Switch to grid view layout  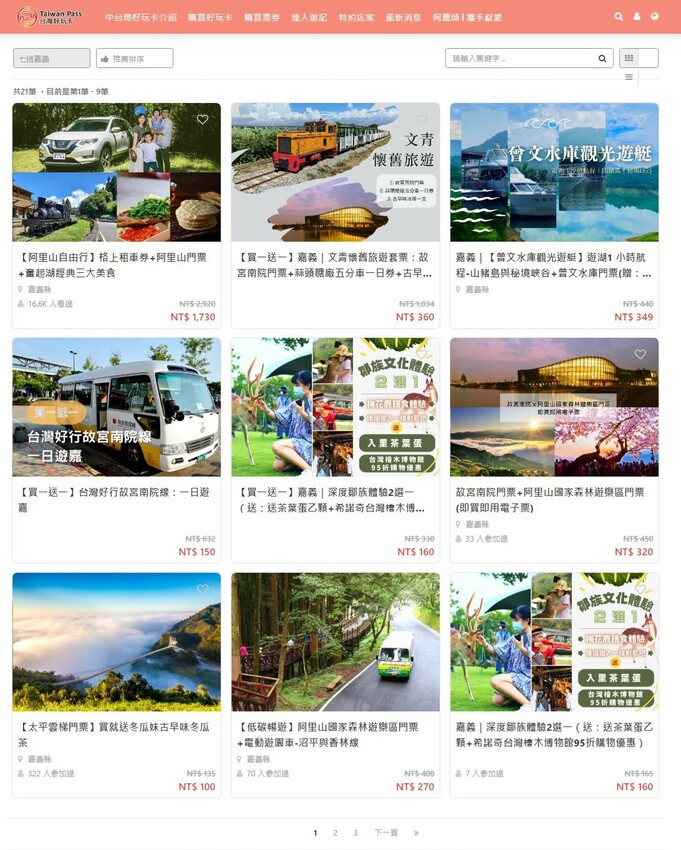point(628,58)
